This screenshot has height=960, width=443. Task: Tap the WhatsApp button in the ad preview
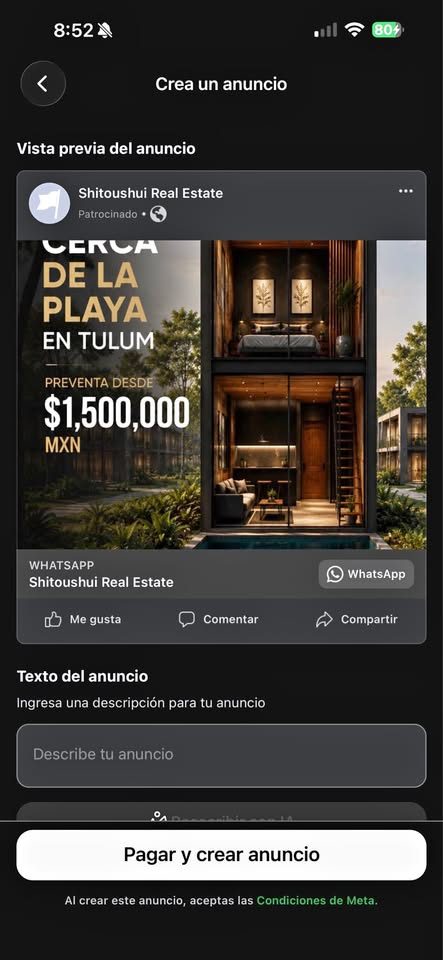tap(366, 574)
